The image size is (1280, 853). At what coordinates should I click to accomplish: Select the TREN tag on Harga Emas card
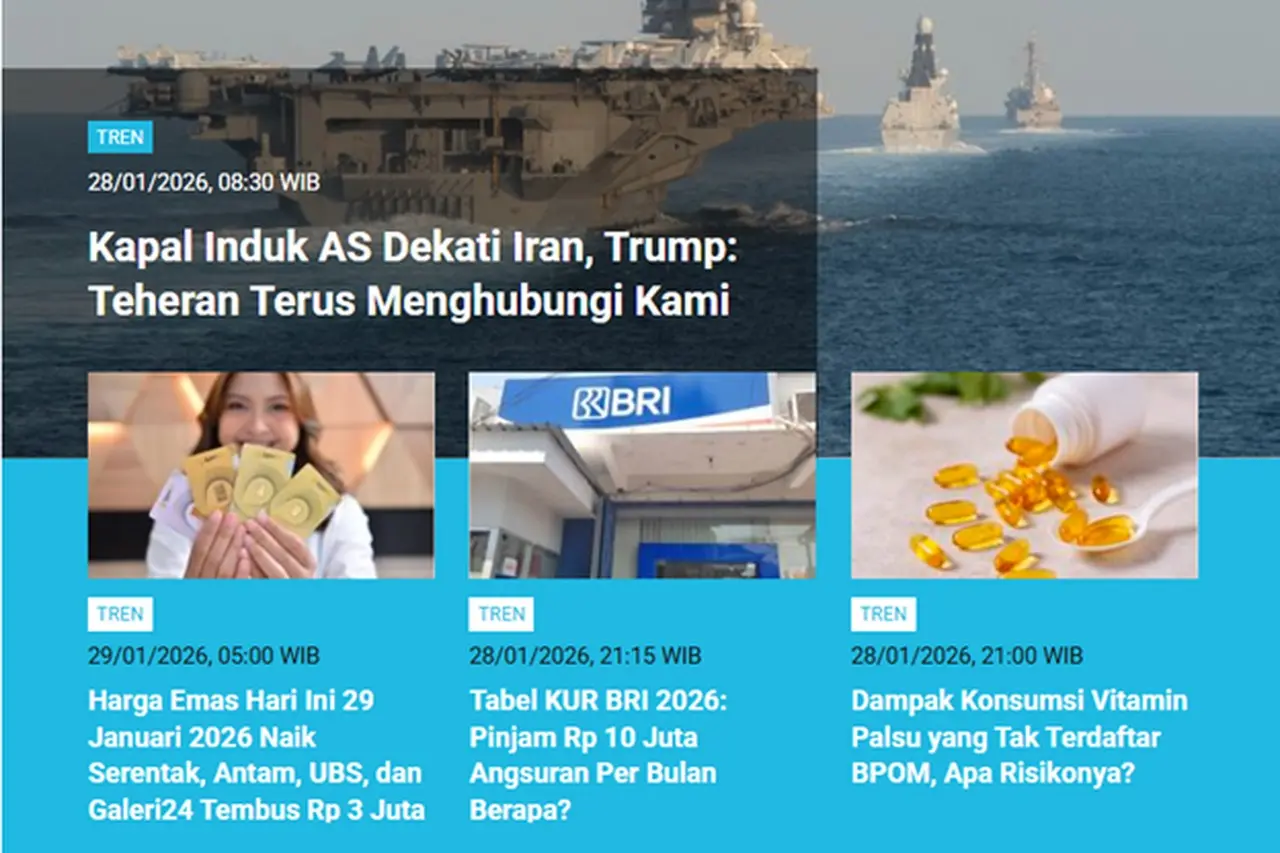[x=120, y=614]
